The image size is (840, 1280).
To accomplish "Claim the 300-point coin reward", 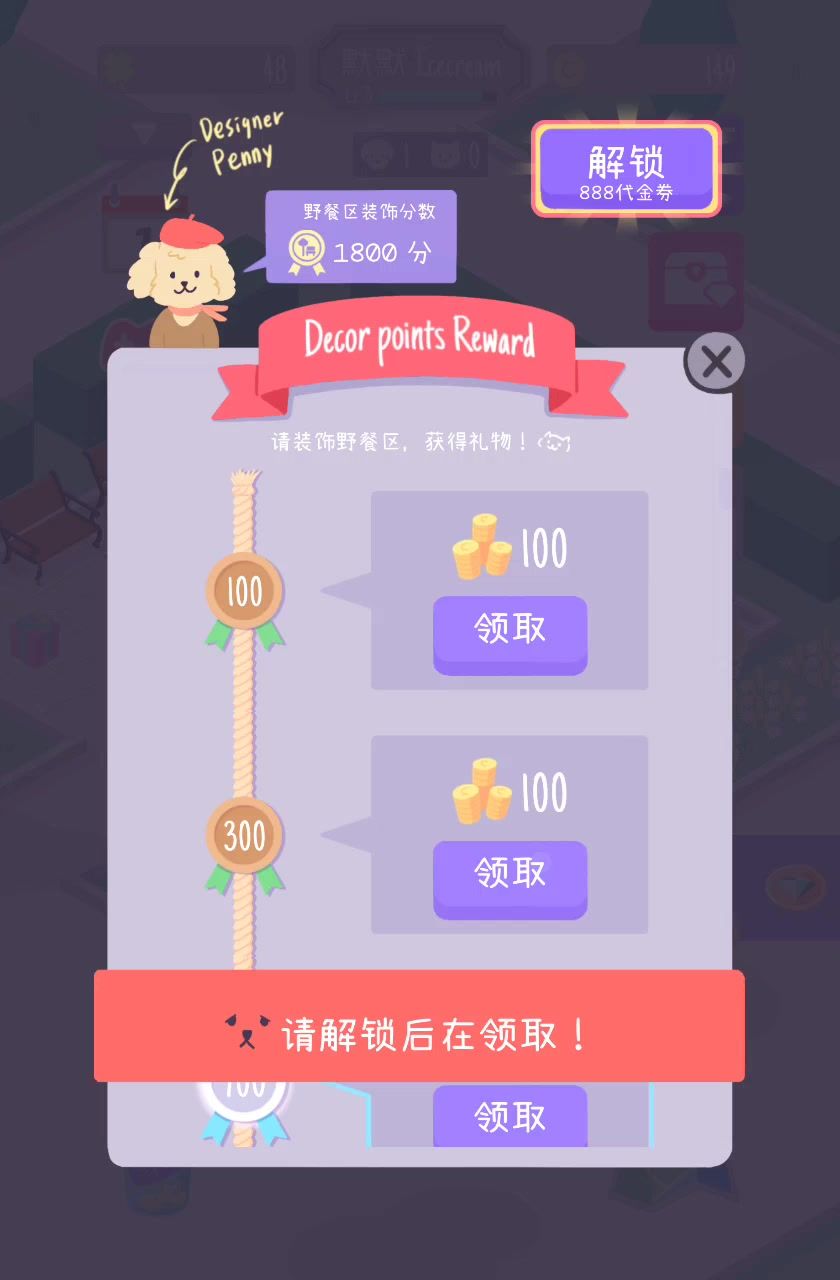I will coord(510,876).
